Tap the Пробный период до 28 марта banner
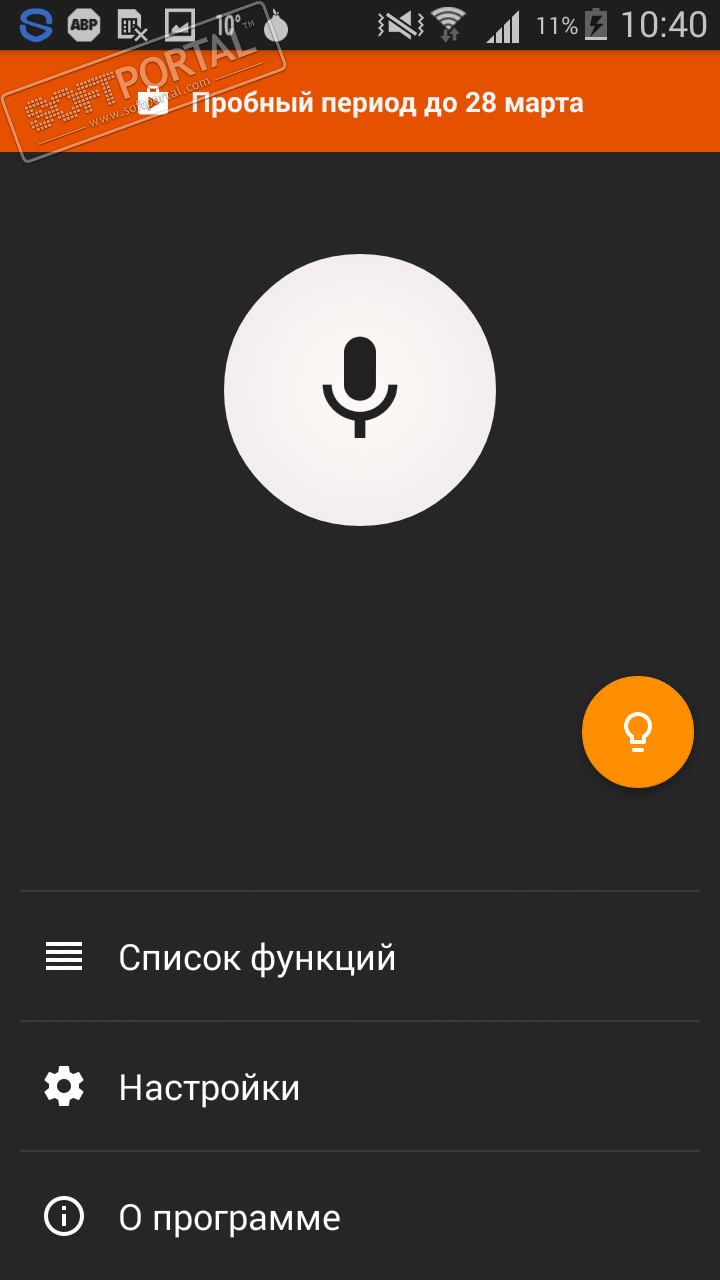The height and width of the screenshot is (1280, 720). point(386,102)
